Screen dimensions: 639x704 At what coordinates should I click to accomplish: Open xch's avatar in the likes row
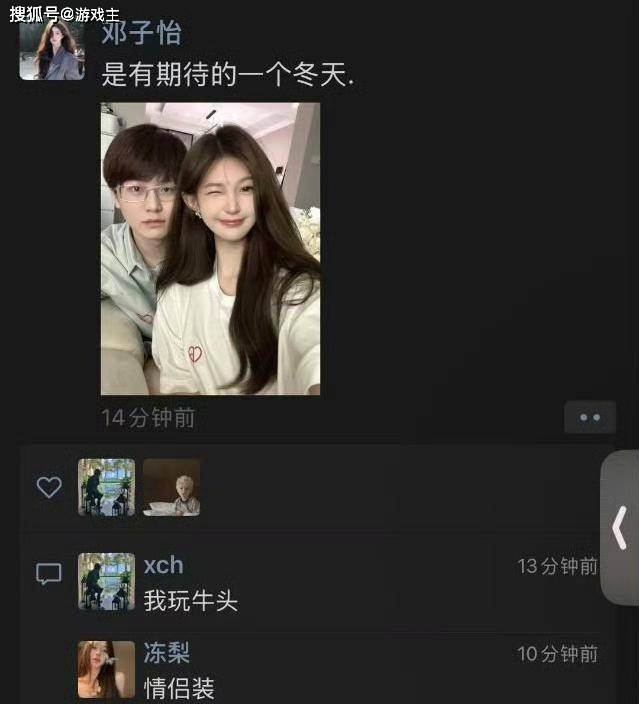click(x=106, y=487)
